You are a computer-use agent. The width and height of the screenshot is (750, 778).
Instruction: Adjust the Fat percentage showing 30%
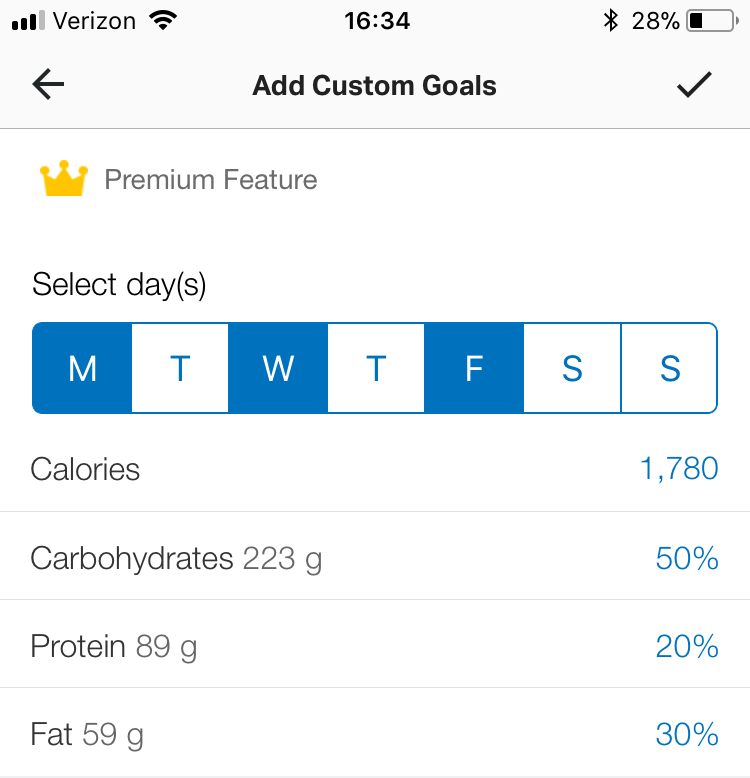point(687,734)
